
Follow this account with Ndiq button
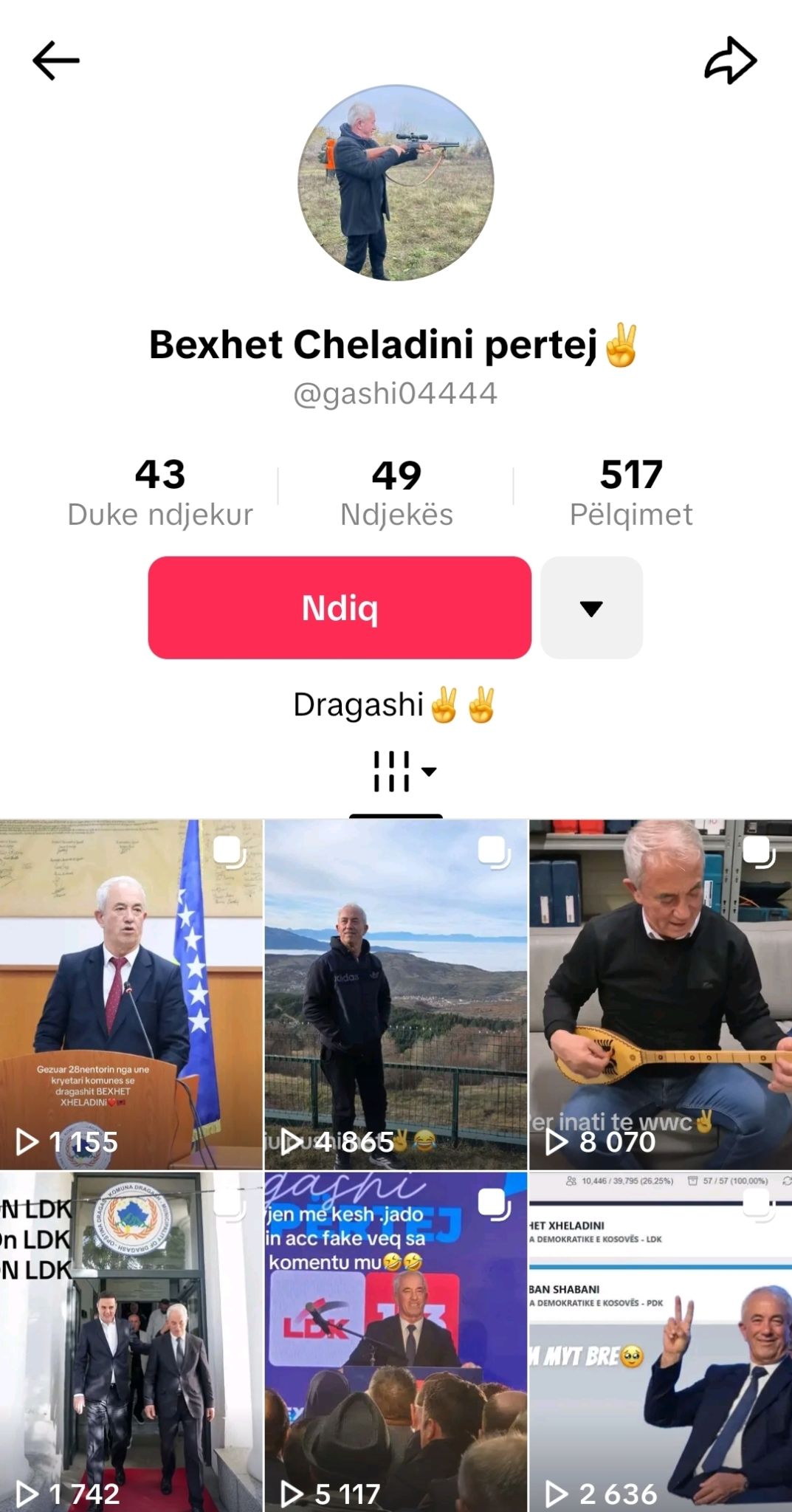pyautogui.click(x=340, y=608)
